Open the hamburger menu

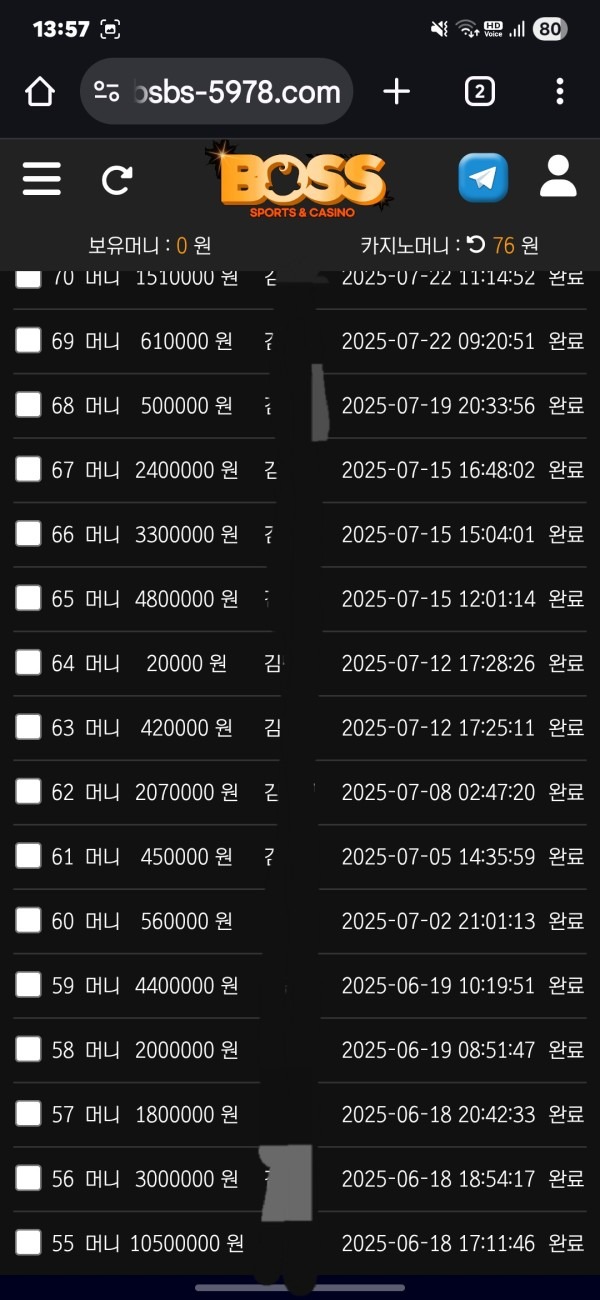click(42, 180)
